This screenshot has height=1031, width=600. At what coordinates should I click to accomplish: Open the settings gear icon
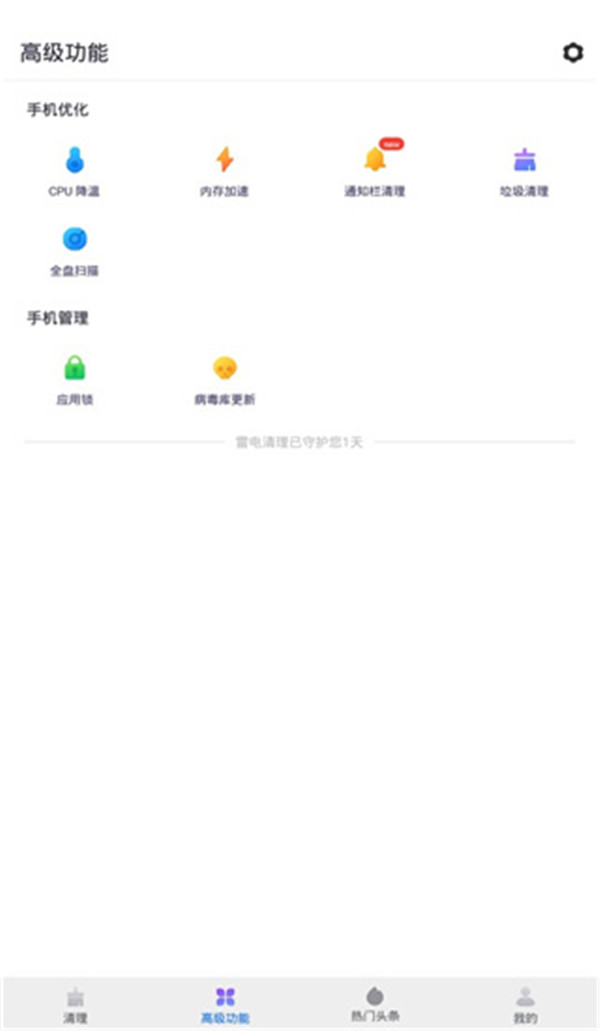[x=573, y=53]
